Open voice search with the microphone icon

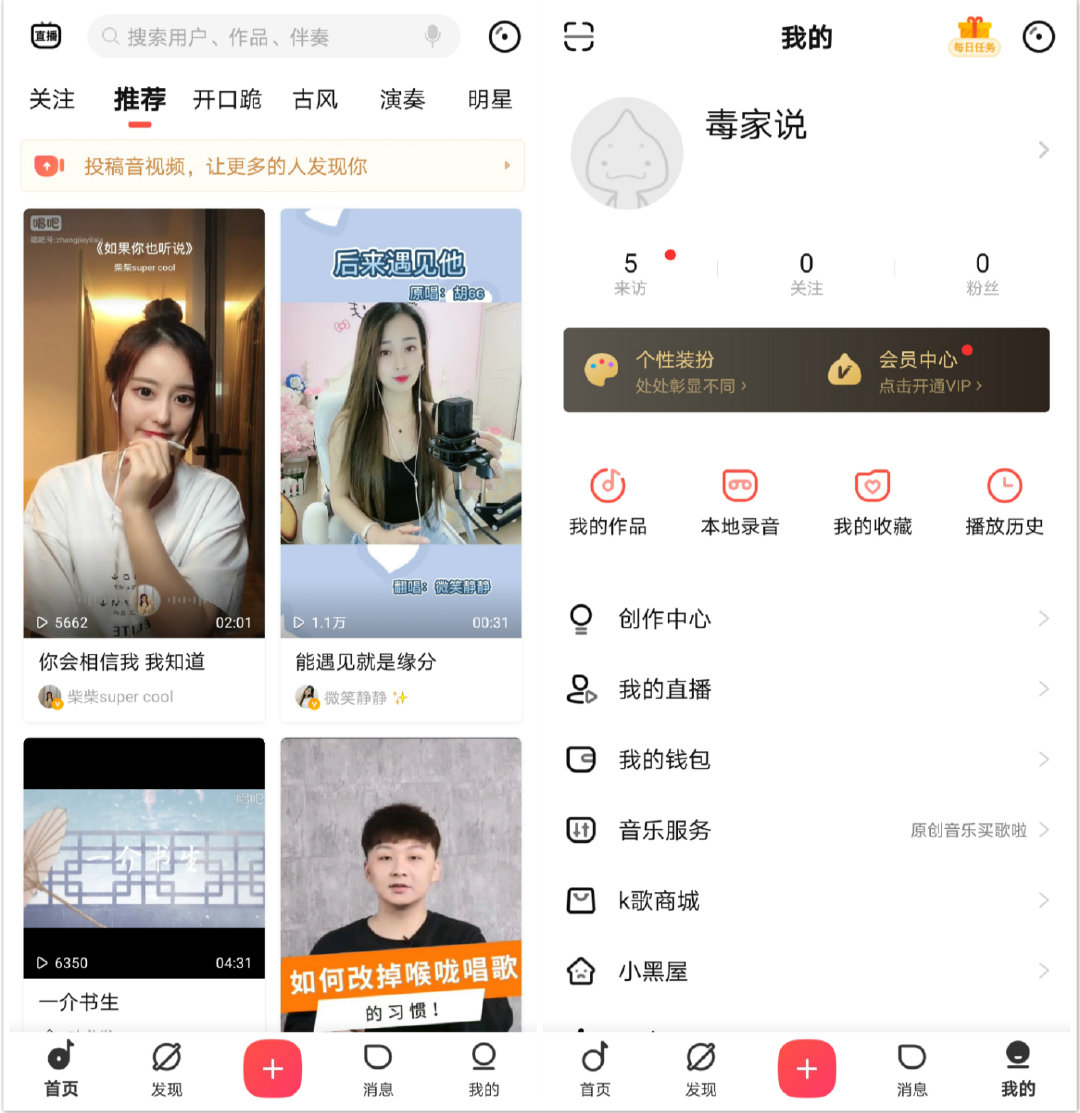coord(432,36)
